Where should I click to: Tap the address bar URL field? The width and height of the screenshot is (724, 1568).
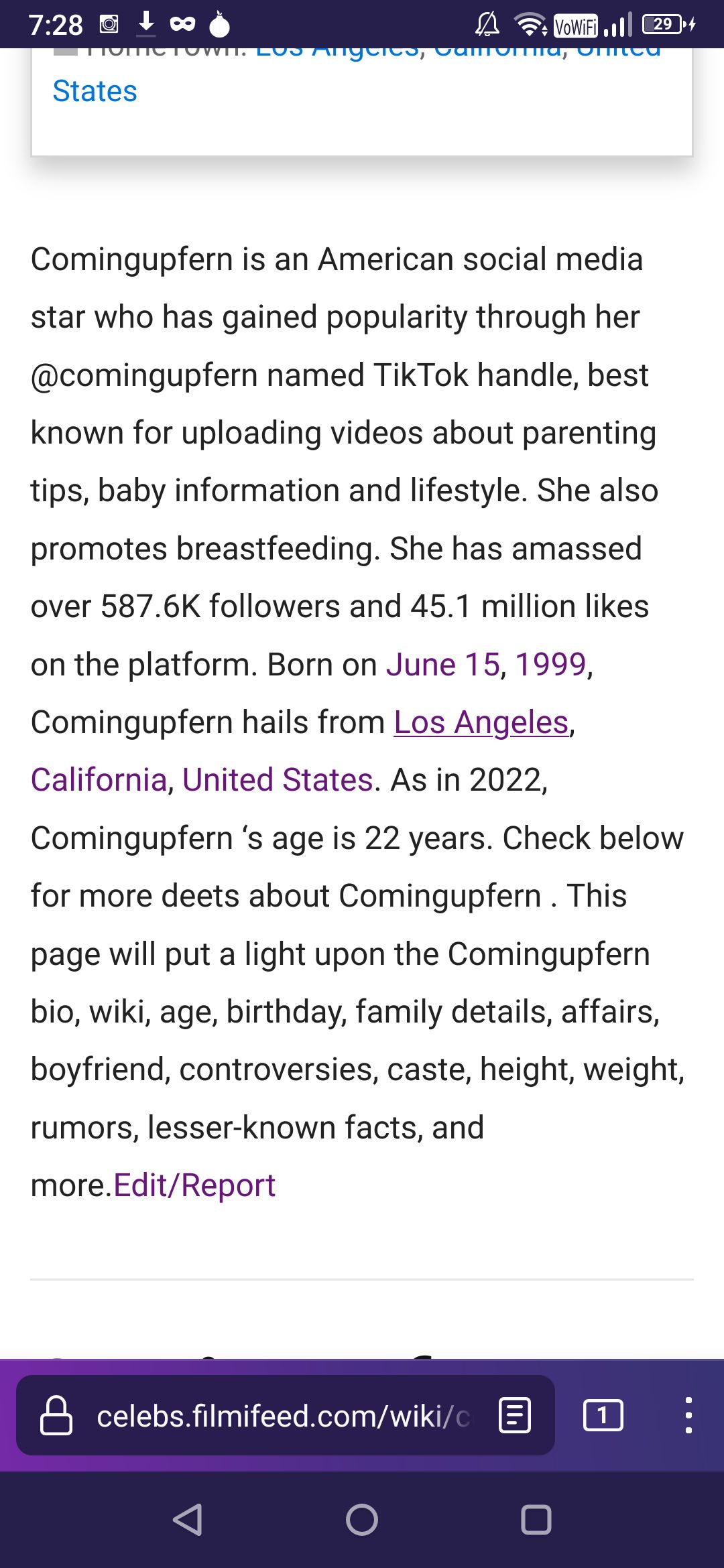284,1416
